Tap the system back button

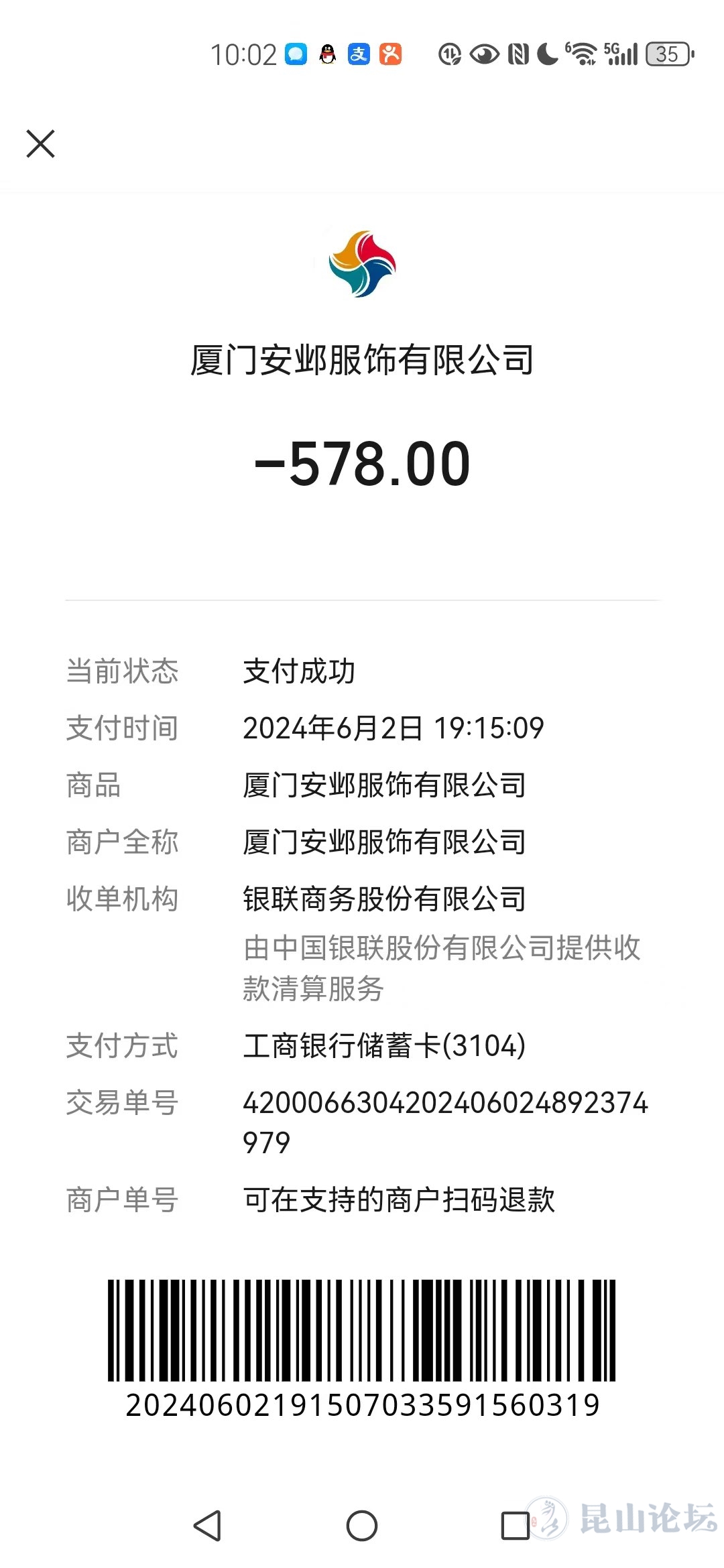coord(207,1526)
